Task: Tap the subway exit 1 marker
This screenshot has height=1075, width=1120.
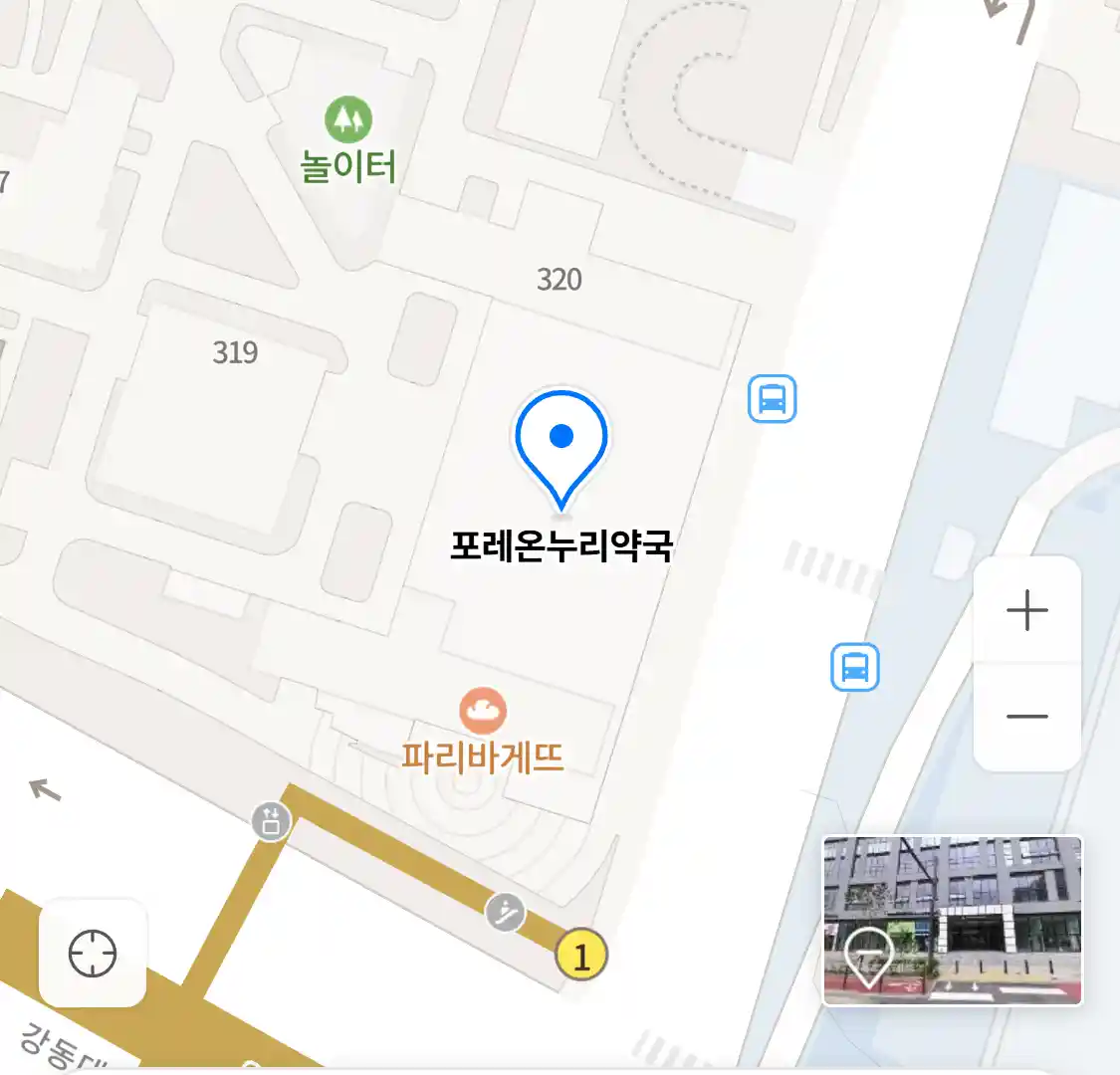Action: [581, 957]
